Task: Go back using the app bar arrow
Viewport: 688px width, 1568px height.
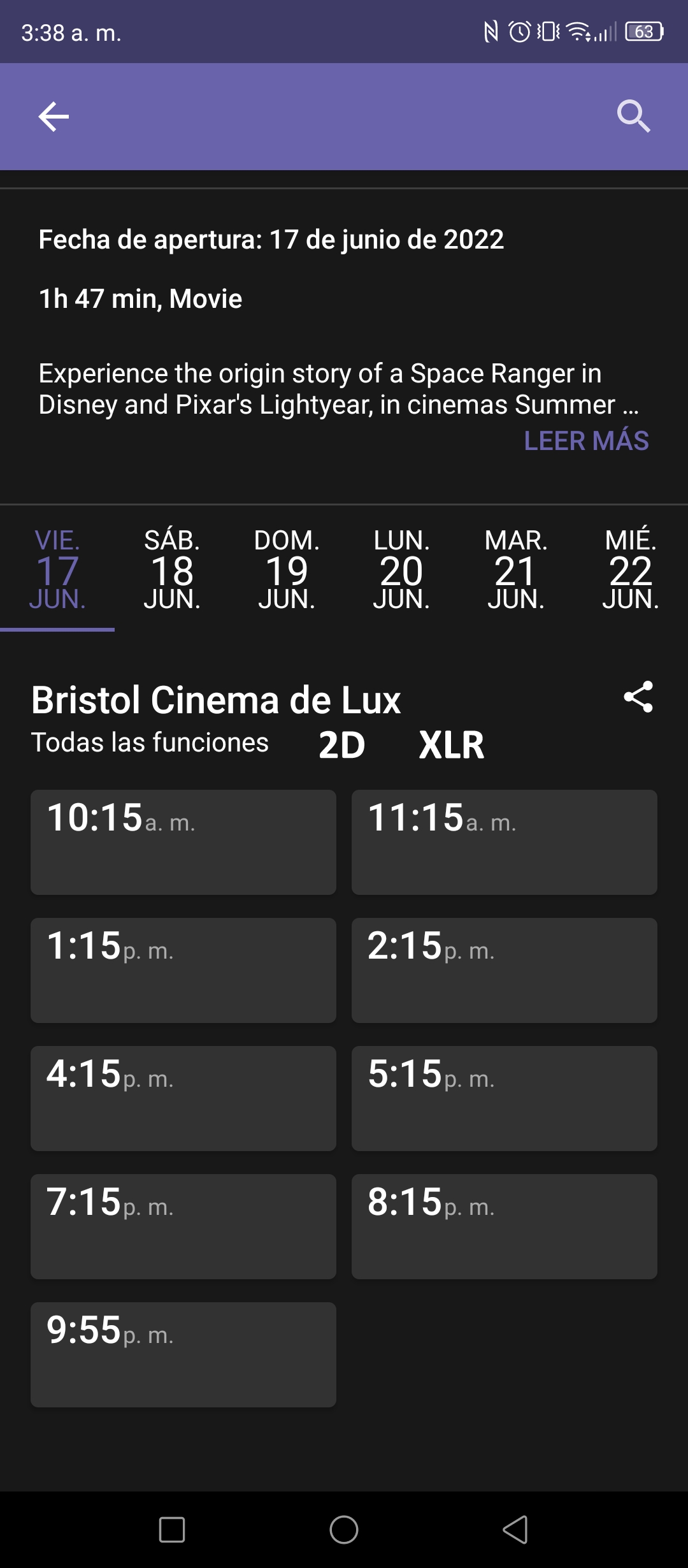Action: click(x=54, y=117)
